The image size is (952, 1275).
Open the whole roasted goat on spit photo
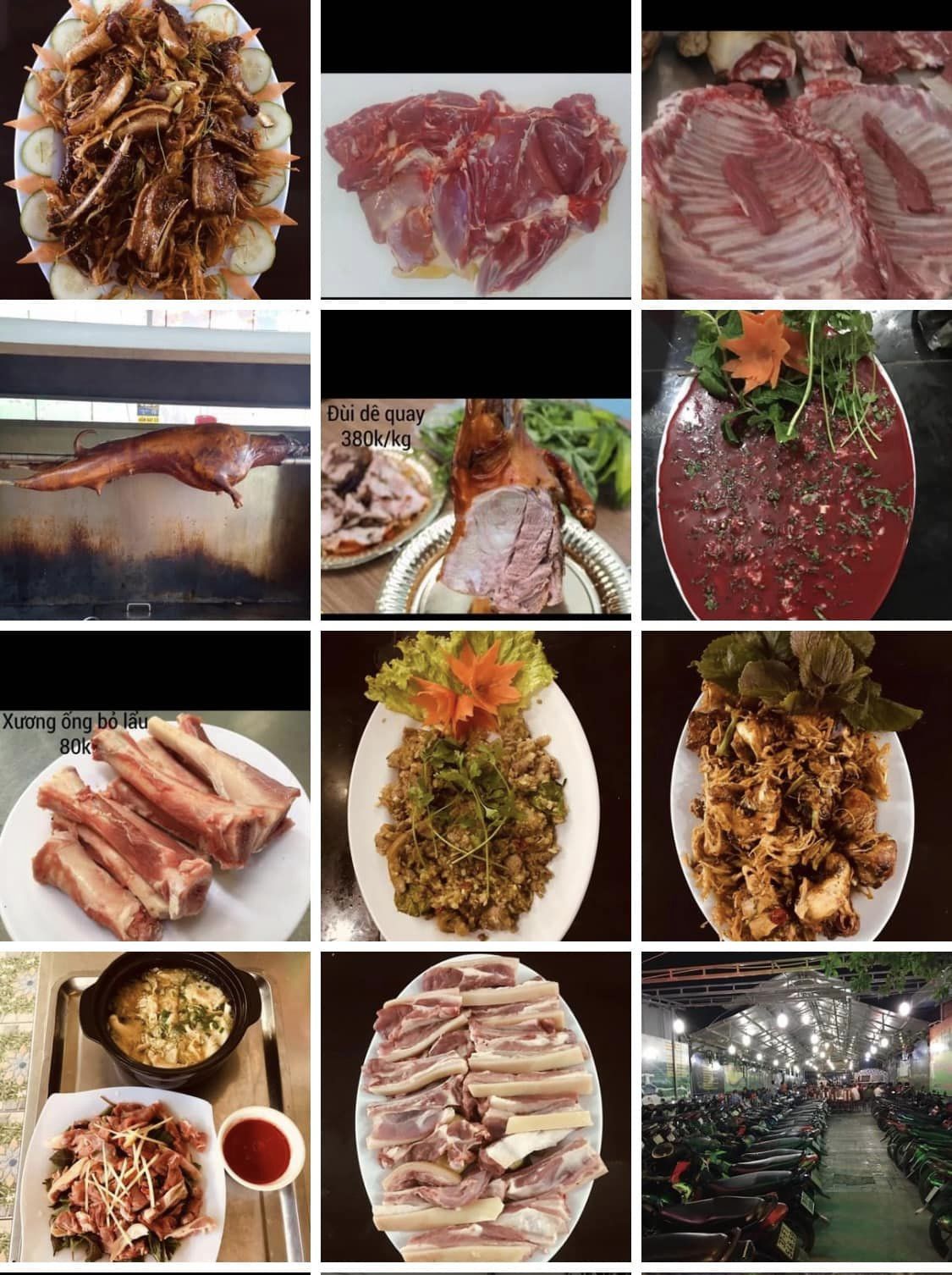(155, 464)
